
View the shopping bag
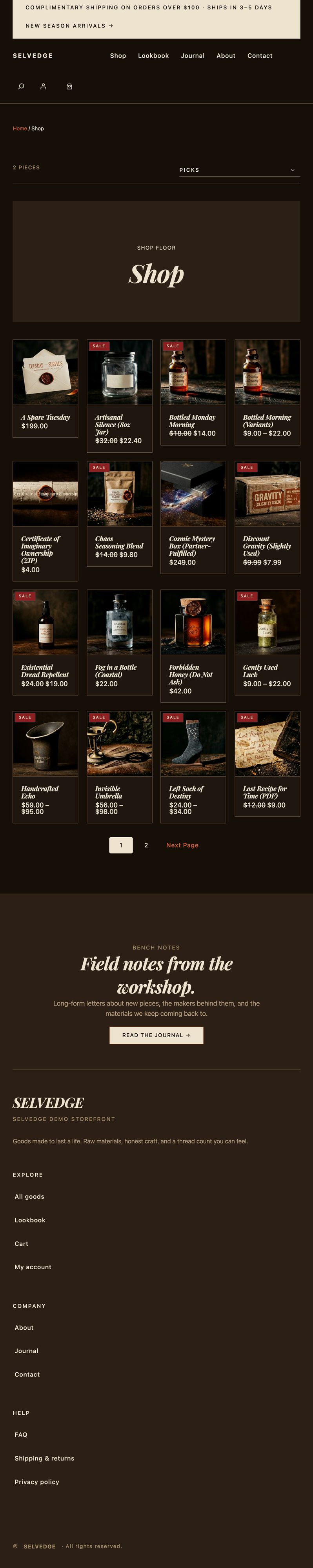[69, 86]
